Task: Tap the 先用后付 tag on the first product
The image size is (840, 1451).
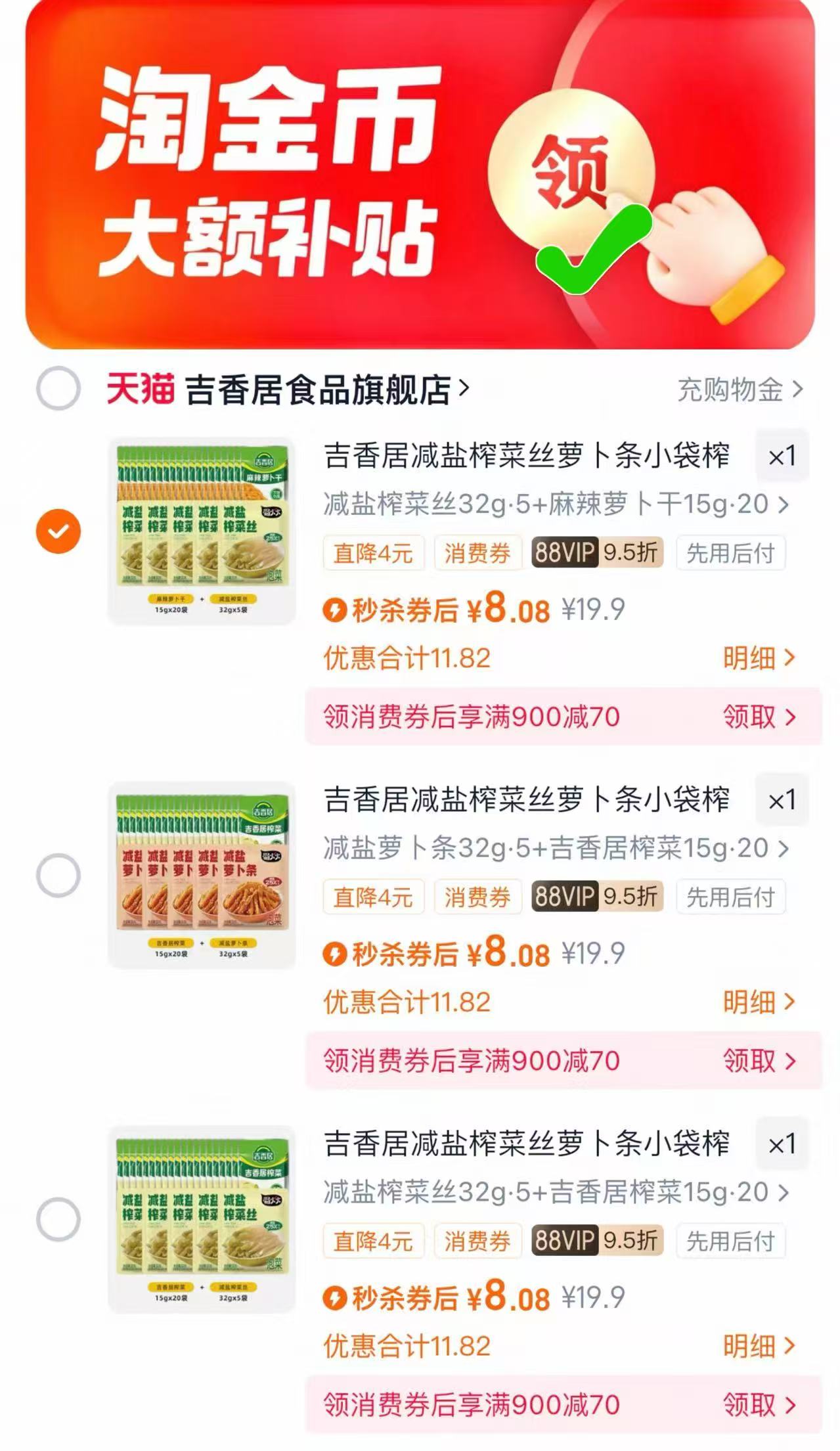Action: 731,554
